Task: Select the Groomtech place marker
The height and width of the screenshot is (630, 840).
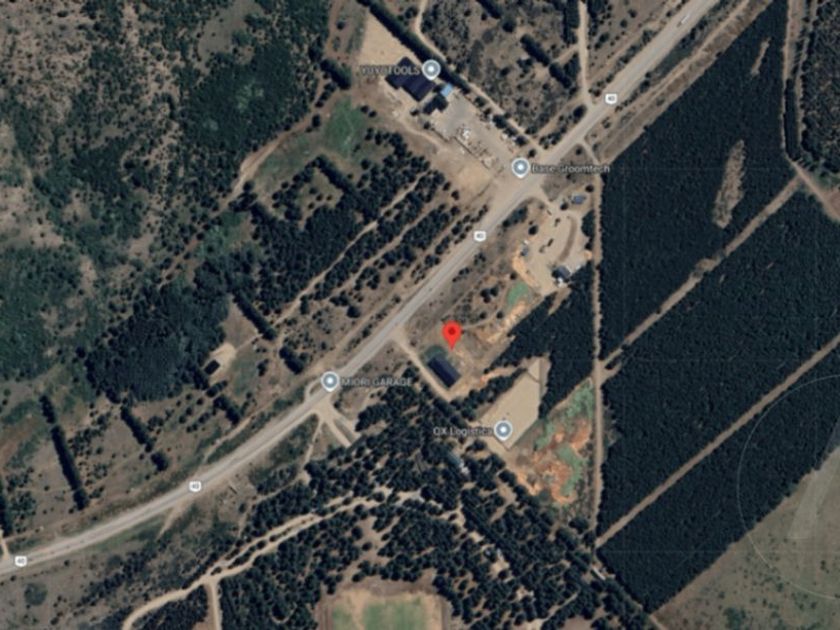Action: coord(520,168)
